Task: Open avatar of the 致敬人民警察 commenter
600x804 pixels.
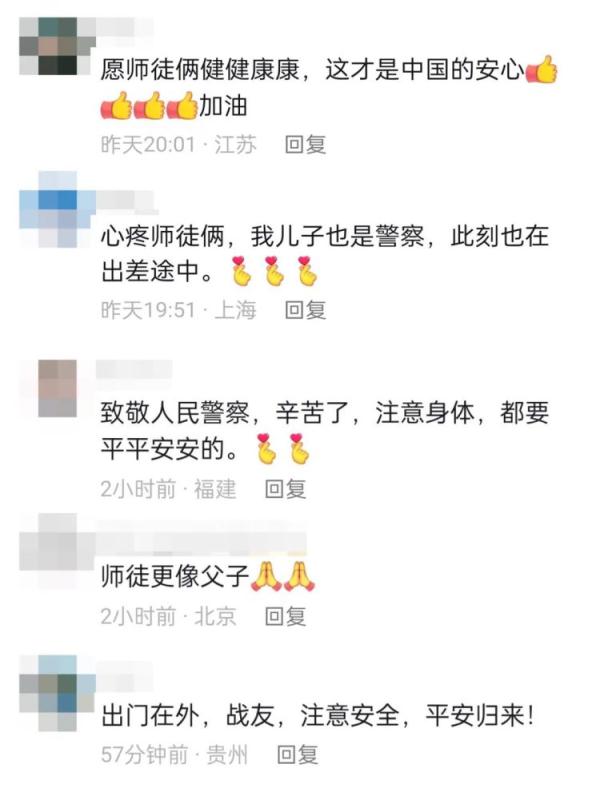Action: (57, 387)
